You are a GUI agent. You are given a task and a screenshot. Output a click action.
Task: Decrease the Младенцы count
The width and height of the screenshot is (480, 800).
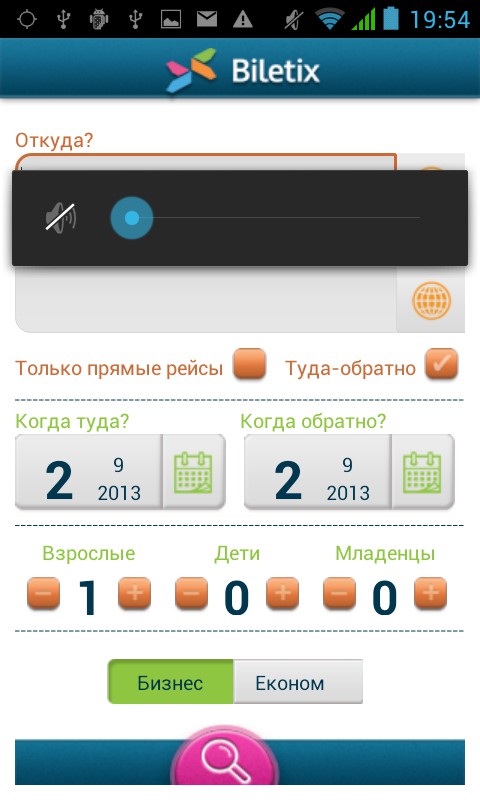click(x=339, y=594)
